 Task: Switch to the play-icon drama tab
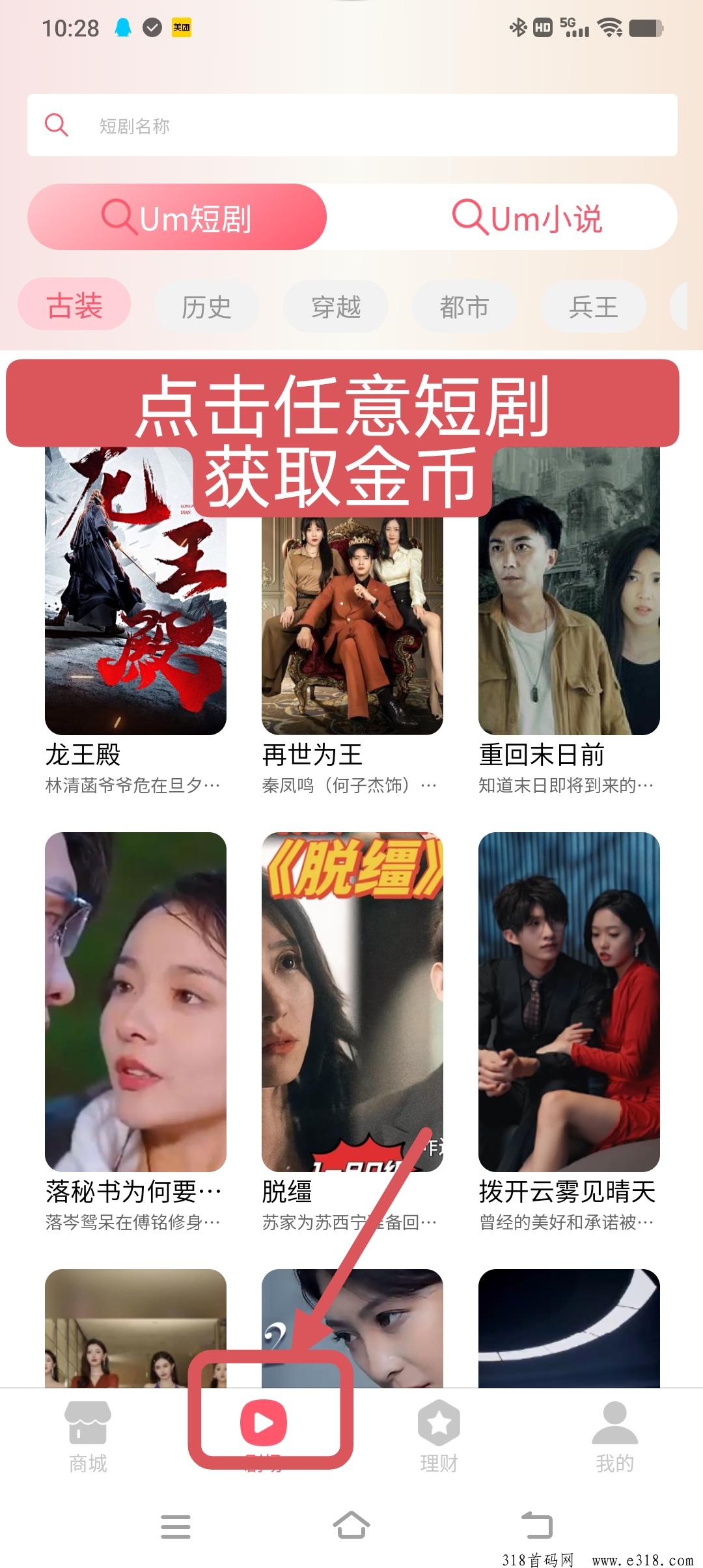click(x=264, y=1423)
